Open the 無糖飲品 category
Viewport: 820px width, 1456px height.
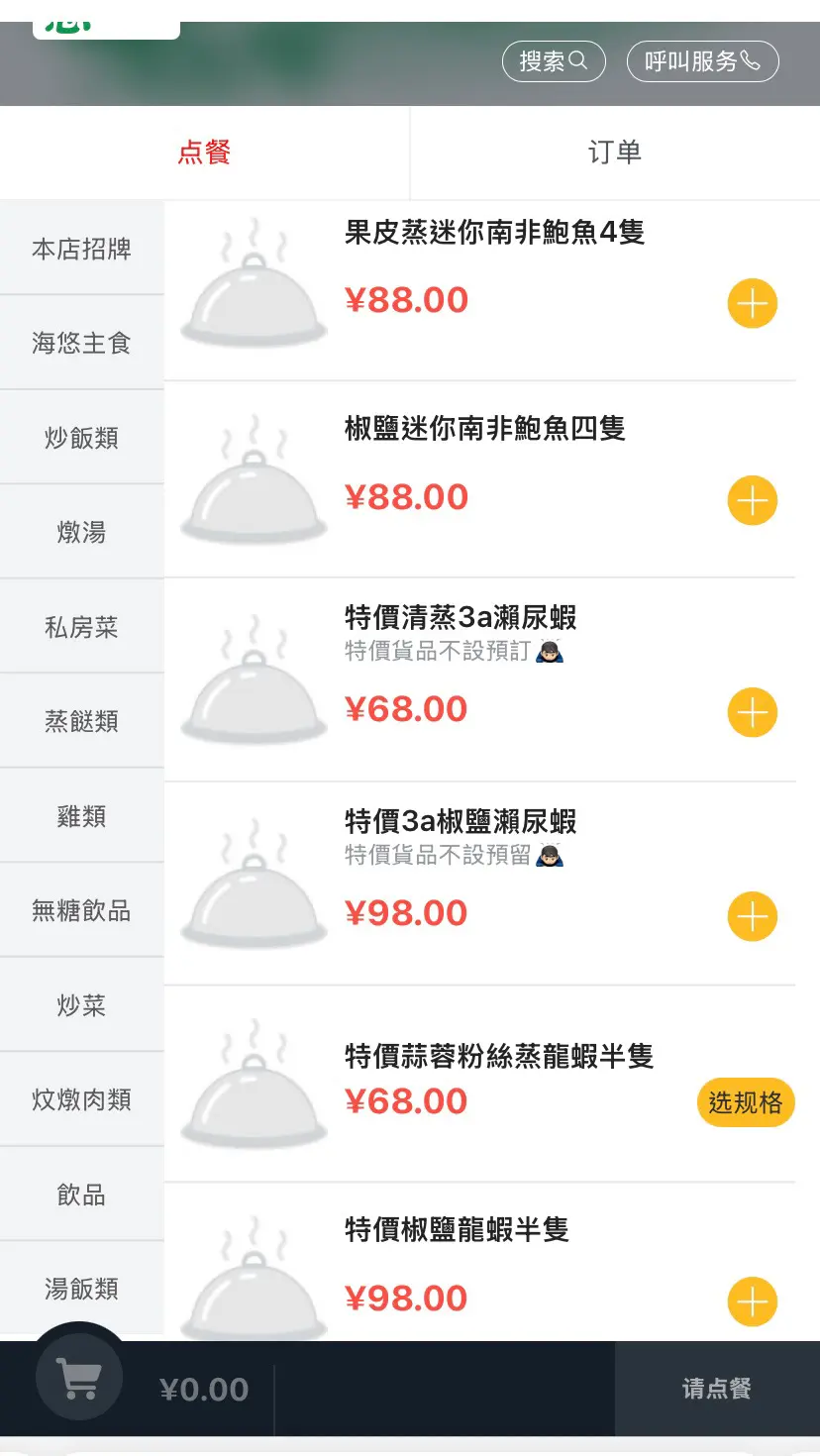[x=81, y=910]
